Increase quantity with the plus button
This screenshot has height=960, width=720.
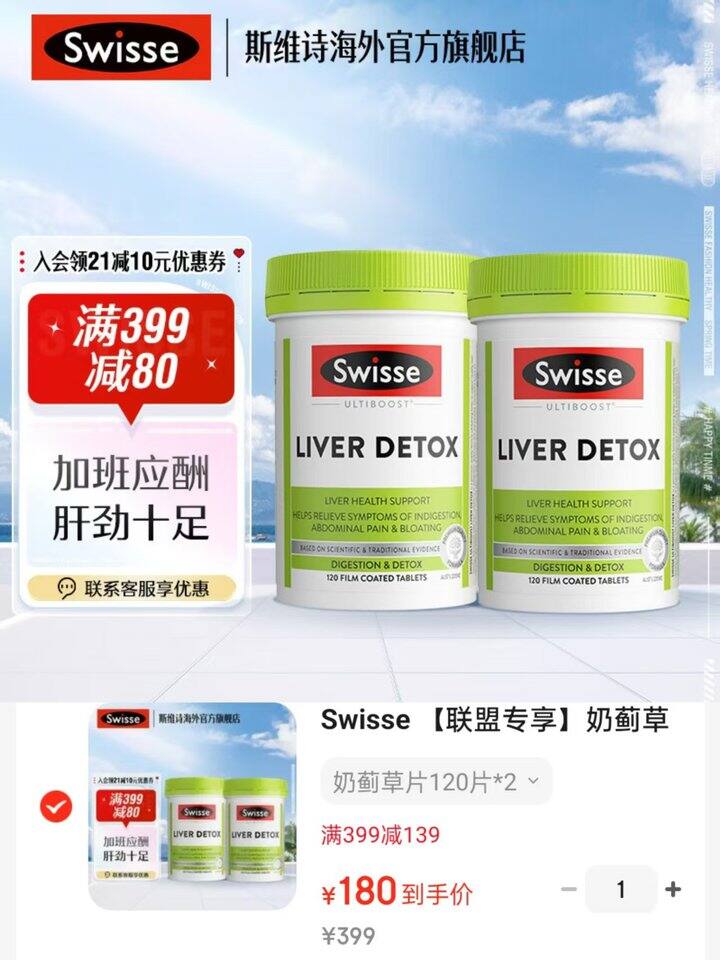click(x=673, y=889)
